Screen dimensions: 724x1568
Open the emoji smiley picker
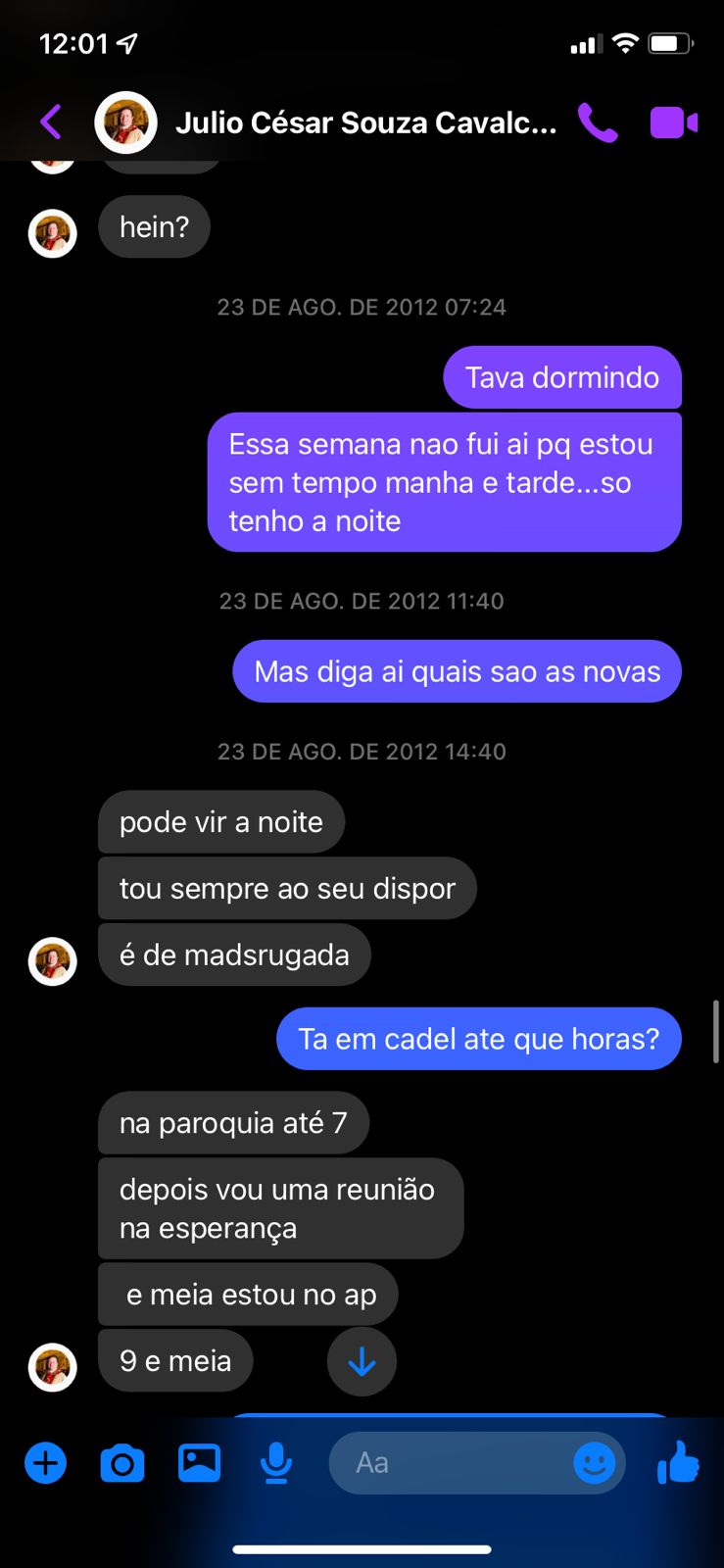[x=594, y=1463]
